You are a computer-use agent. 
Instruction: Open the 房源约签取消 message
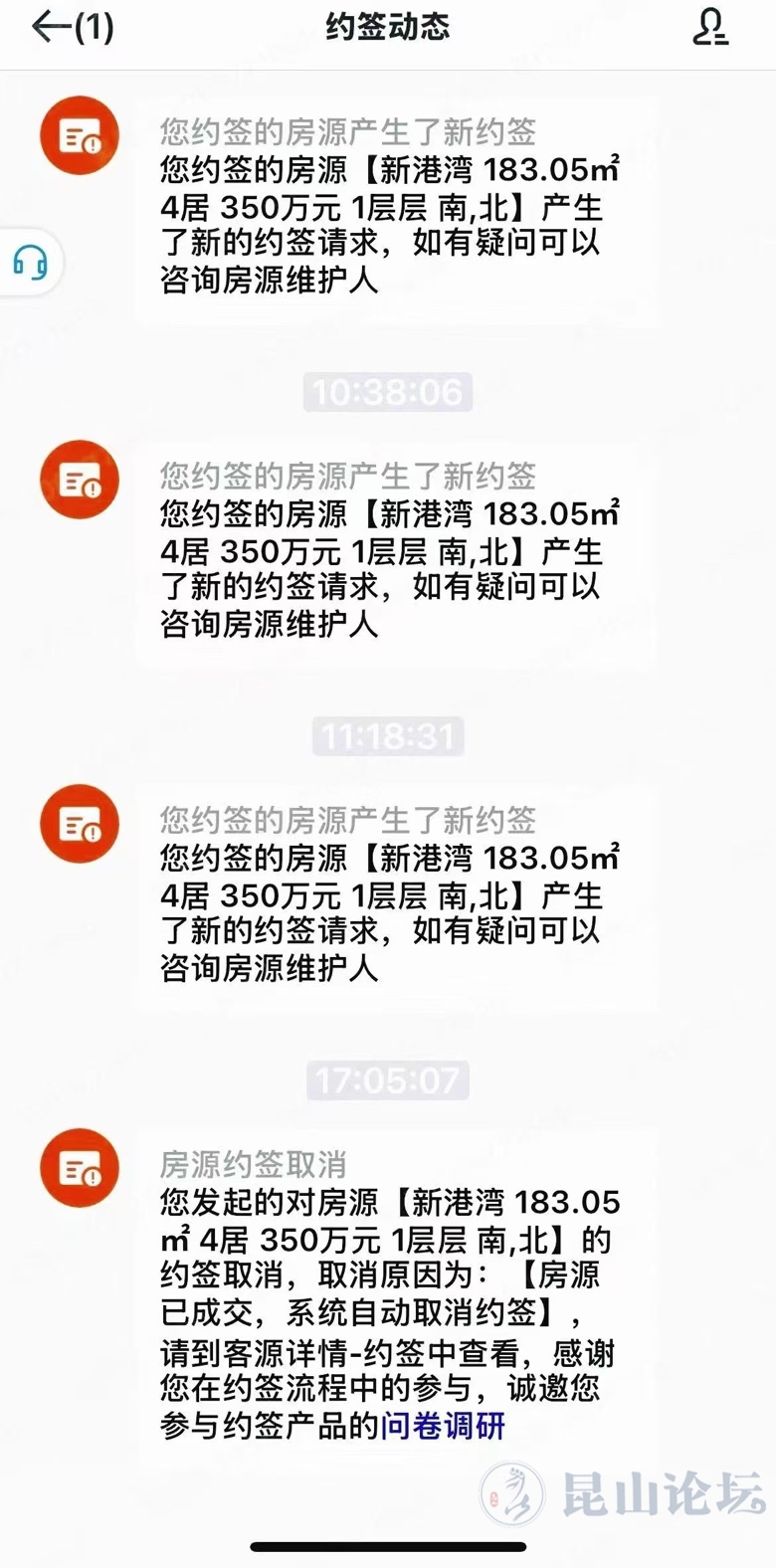click(388, 1293)
